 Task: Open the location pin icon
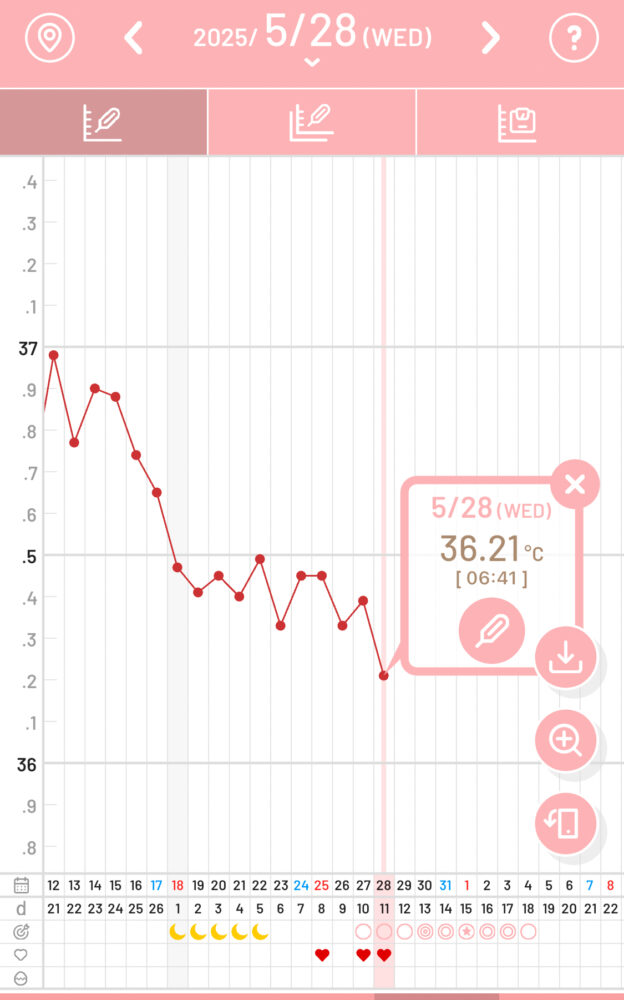point(50,38)
